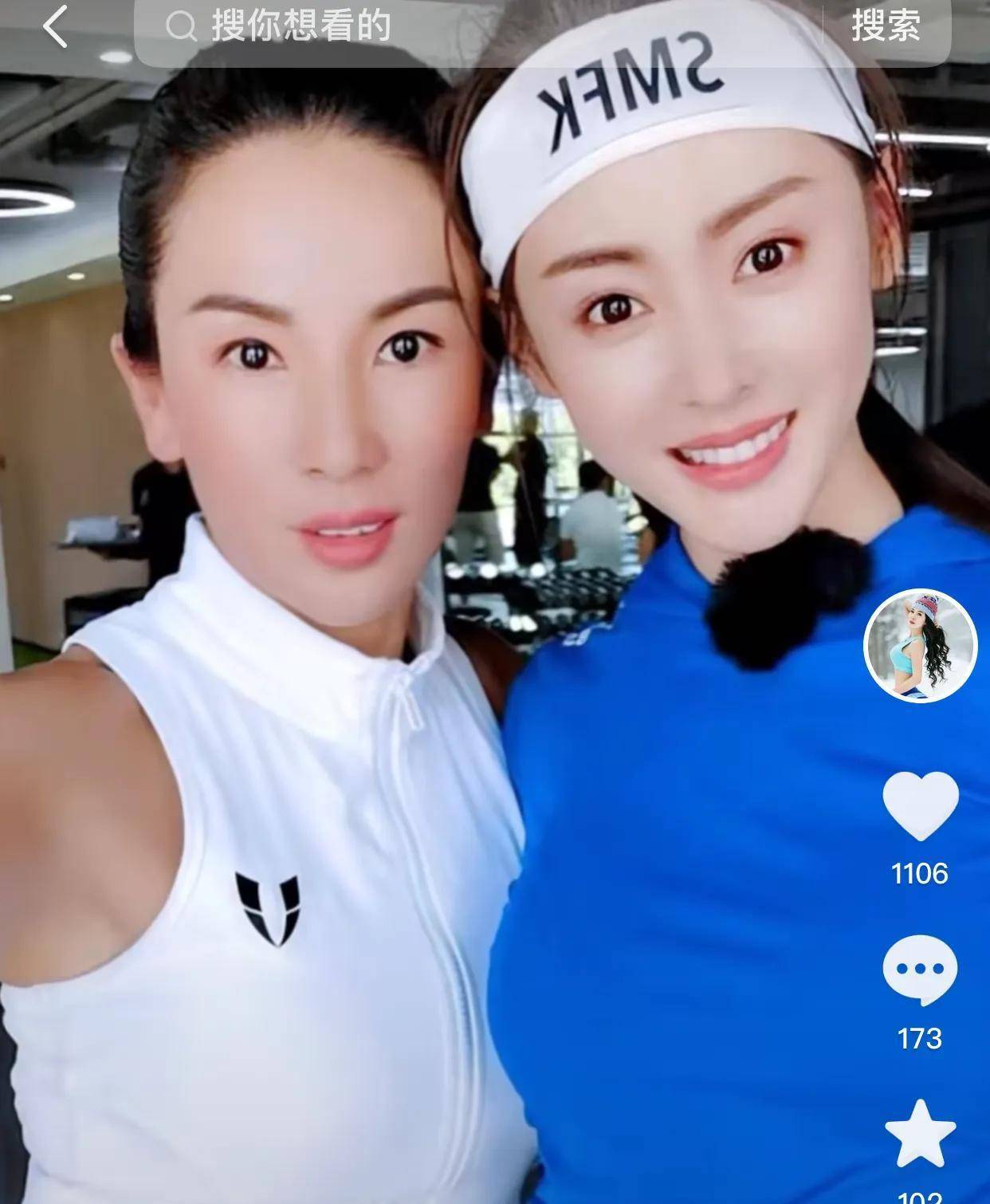Add video to favorites with the star
This screenshot has width=990, height=1204.
[x=920, y=1135]
